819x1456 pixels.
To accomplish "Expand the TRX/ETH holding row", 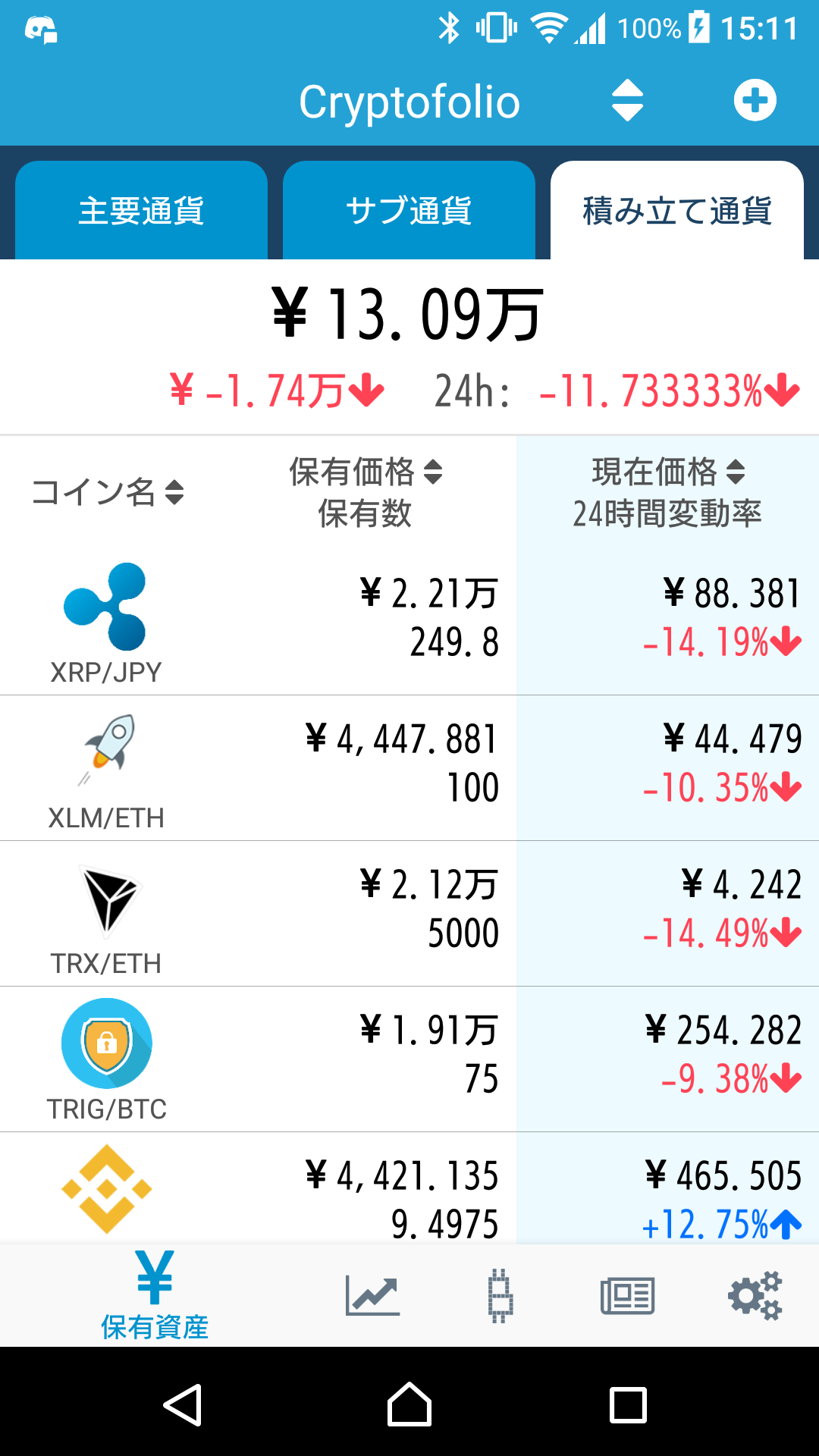I will (x=409, y=910).
